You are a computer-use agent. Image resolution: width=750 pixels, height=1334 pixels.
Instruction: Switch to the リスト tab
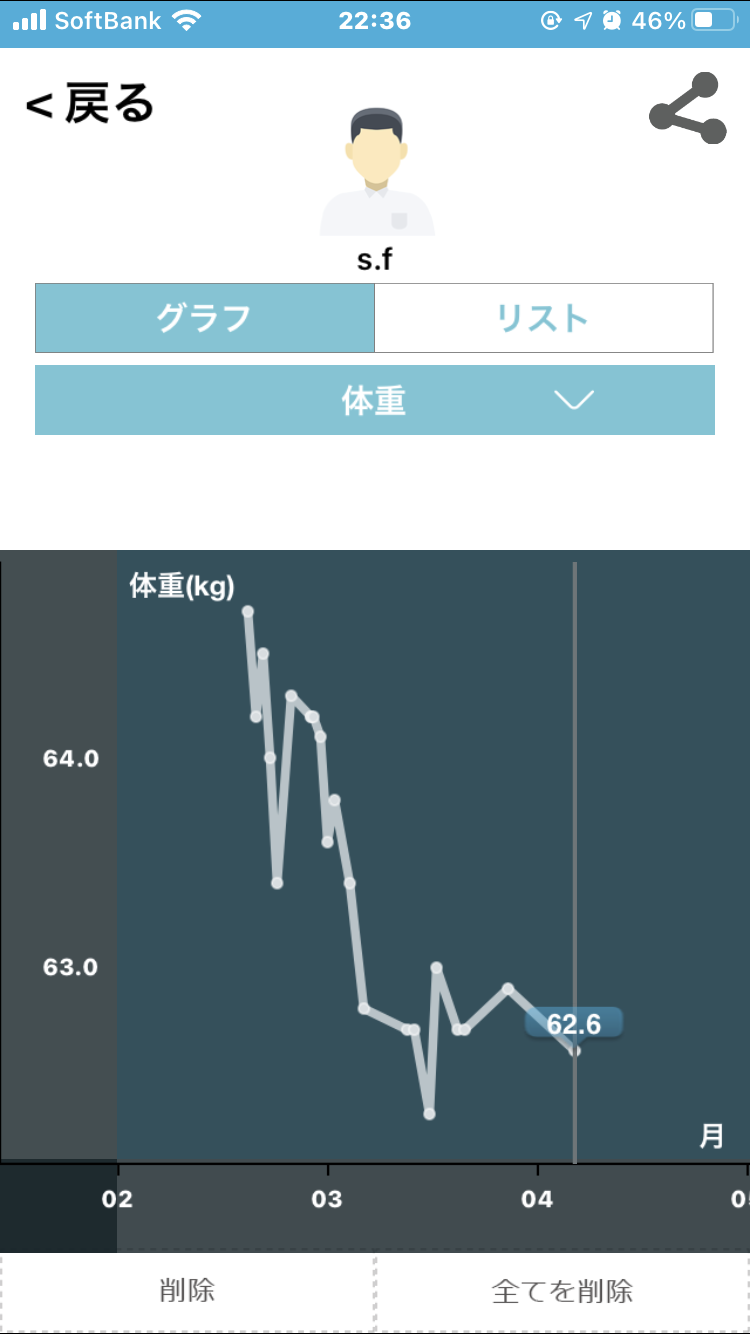click(x=544, y=318)
